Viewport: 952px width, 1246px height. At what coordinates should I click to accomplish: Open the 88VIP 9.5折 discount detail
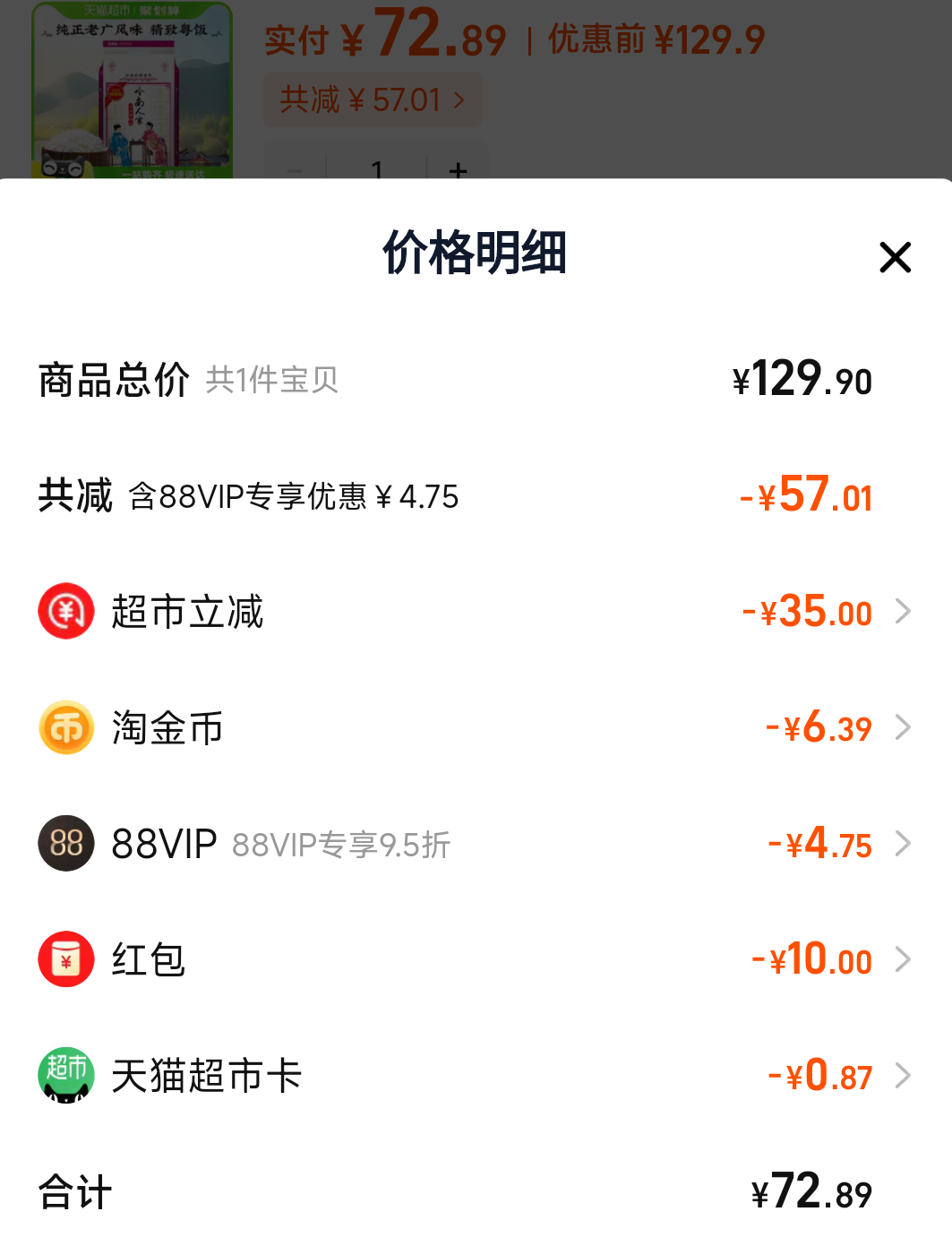click(905, 843)
